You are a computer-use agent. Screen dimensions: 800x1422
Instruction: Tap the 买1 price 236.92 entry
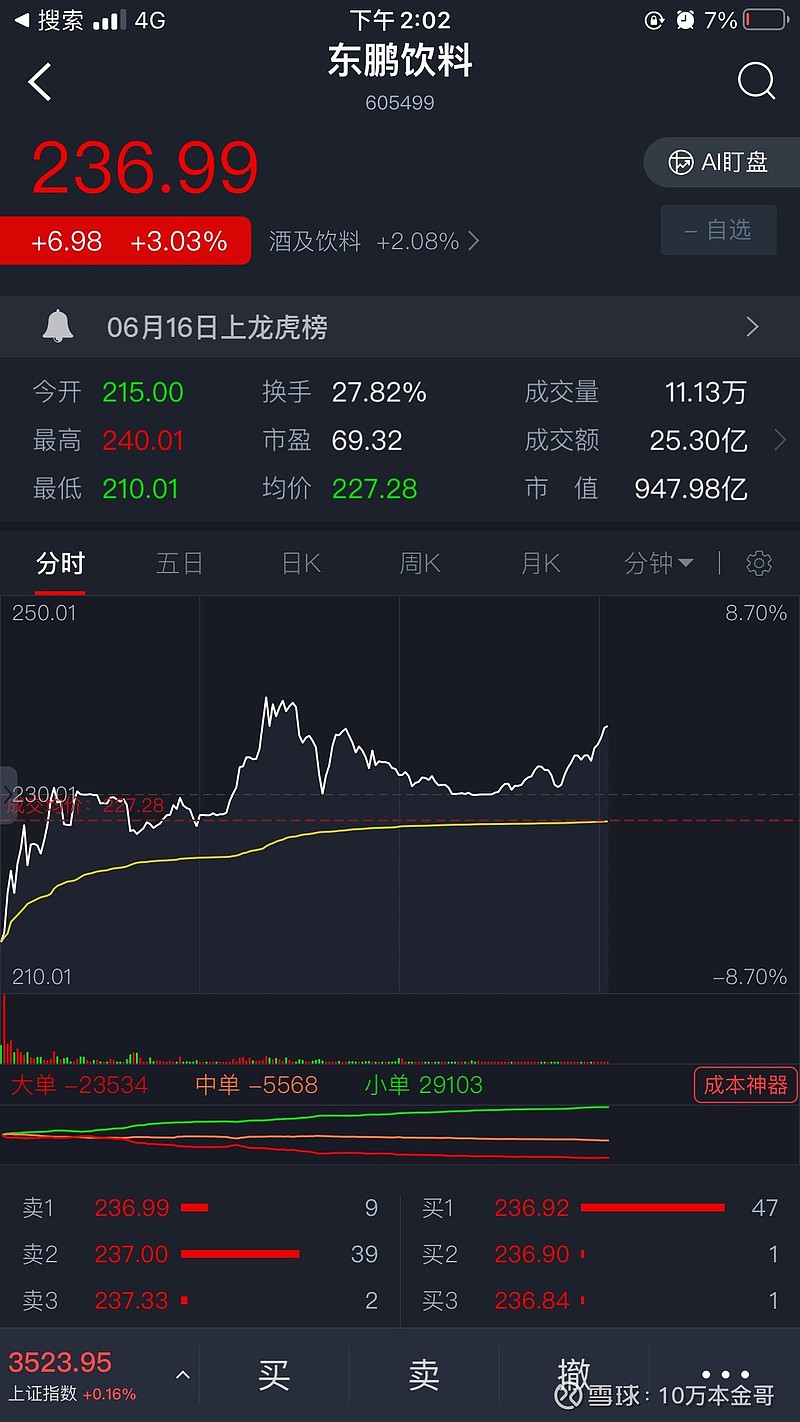531,1208
